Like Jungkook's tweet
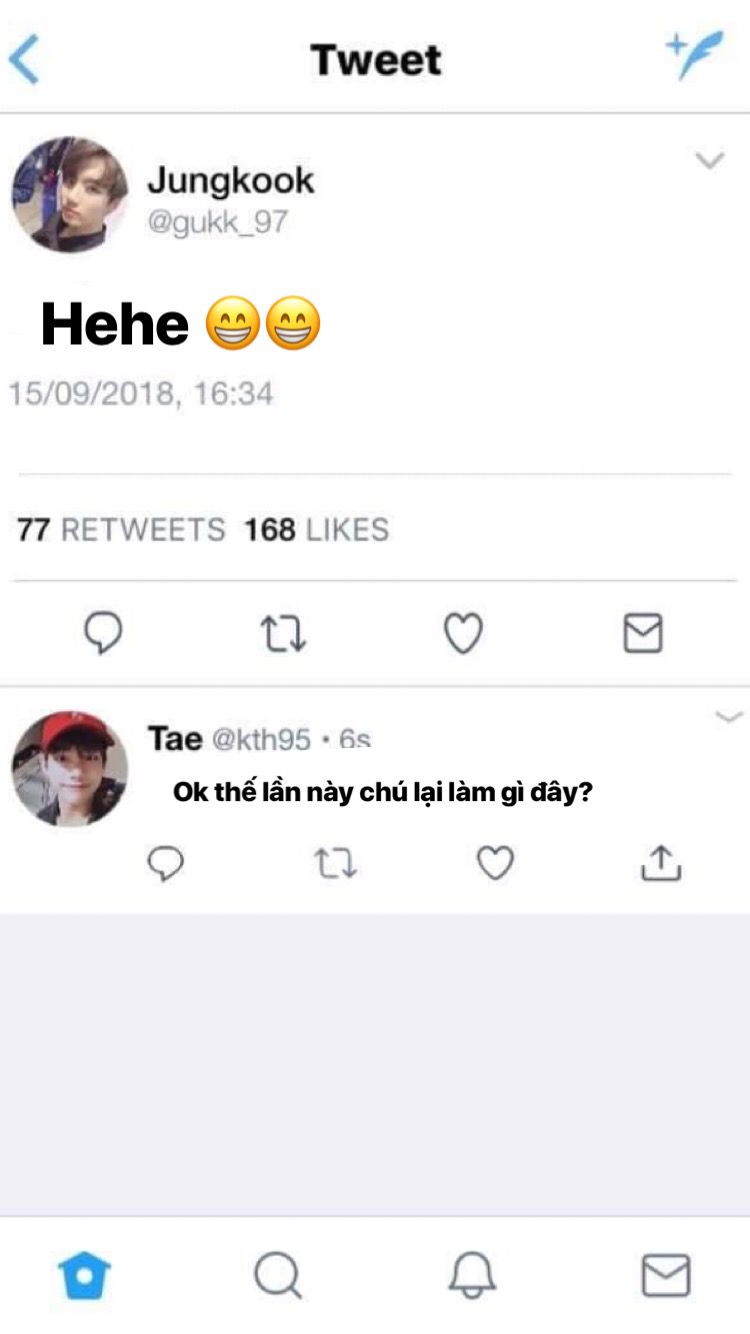Viewport: 750px width, 1334px height. pyautogui.click(x=463, y=634)
